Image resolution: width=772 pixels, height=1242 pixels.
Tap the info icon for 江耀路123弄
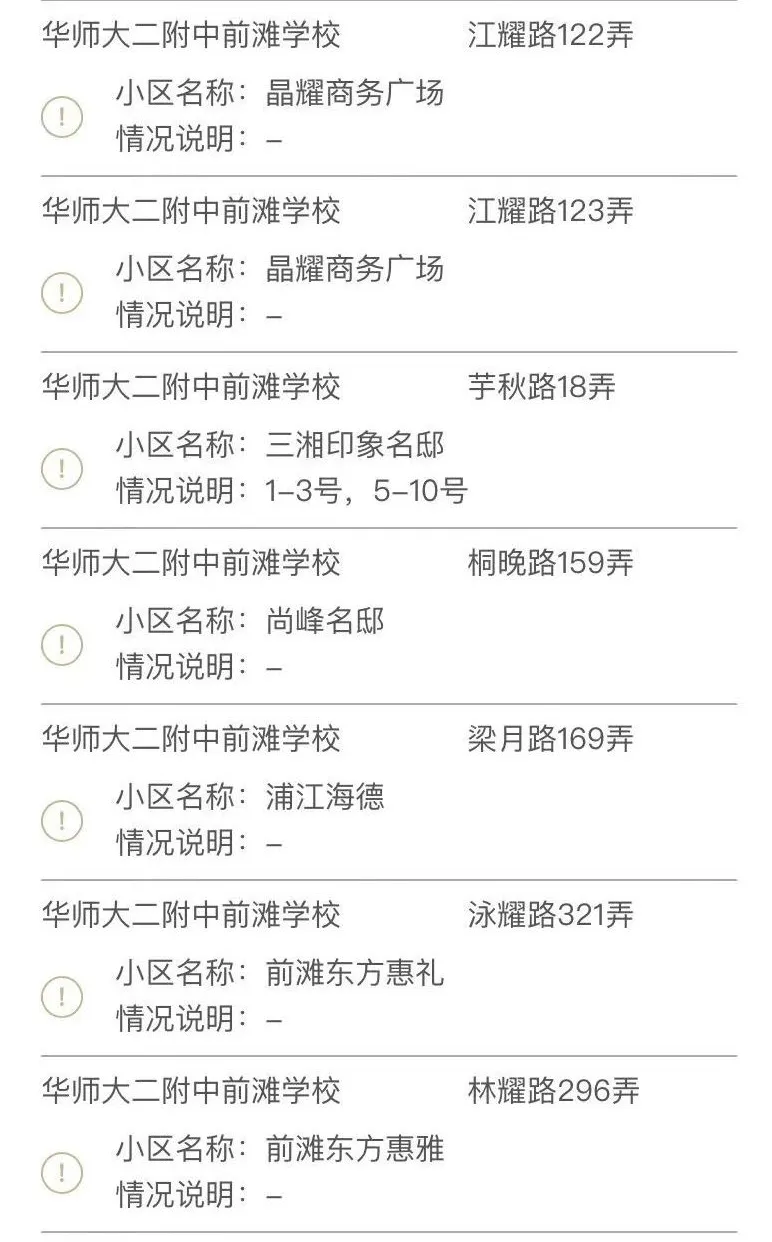pos(62,293)
